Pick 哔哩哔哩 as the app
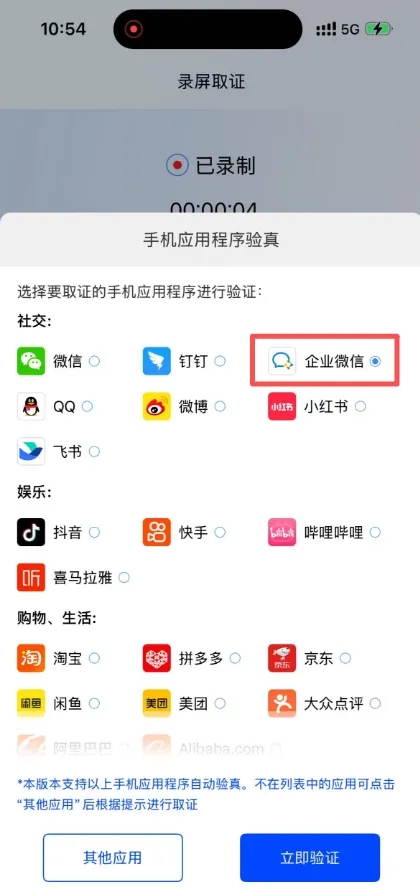420x890 pixels. point(375,532)
